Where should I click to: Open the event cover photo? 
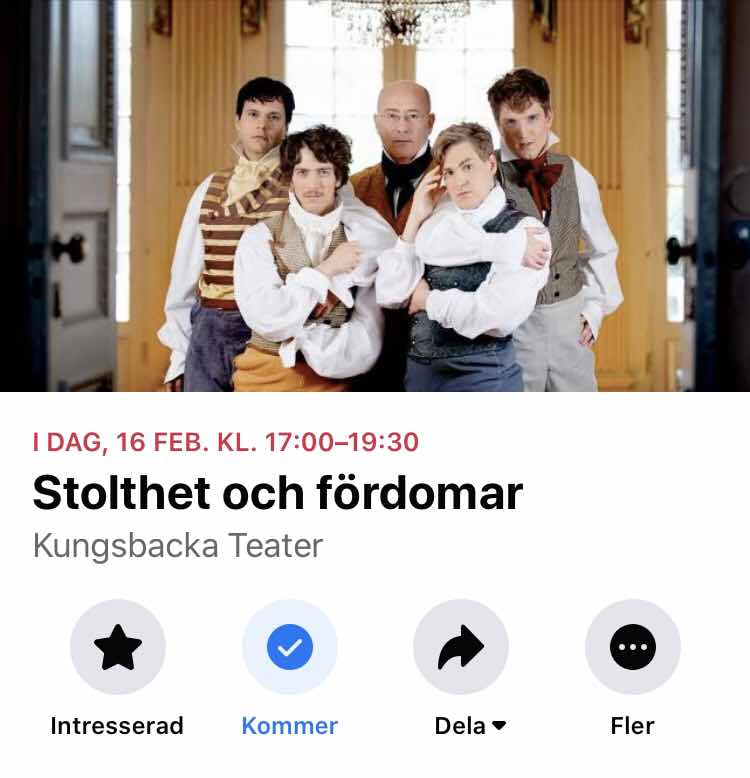point(375,195)
